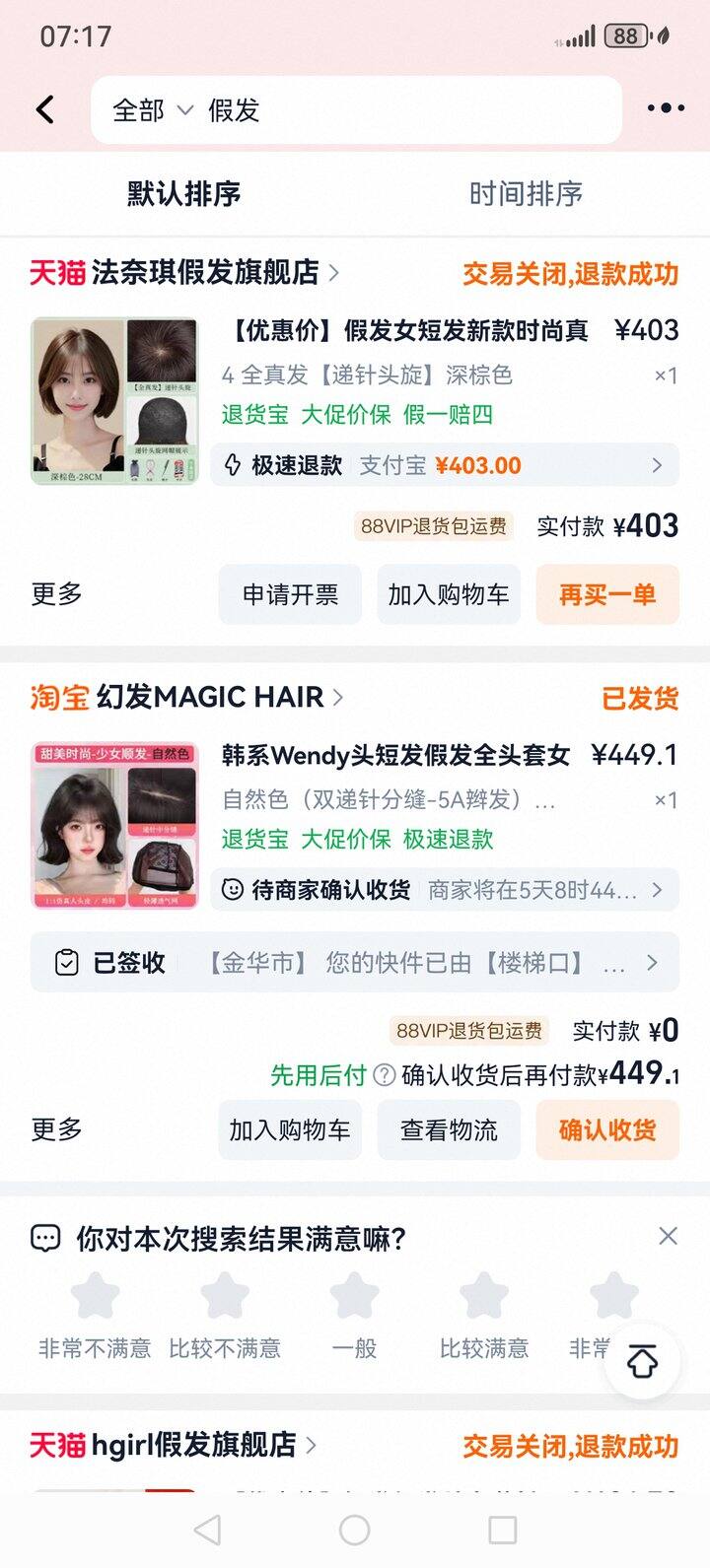Image resolution: width=710 pixels, height=1568 pixels.
Task: Tap 确认收货 for the 幻发 order
Action: pyautogui.click(x=606, y=1129)
